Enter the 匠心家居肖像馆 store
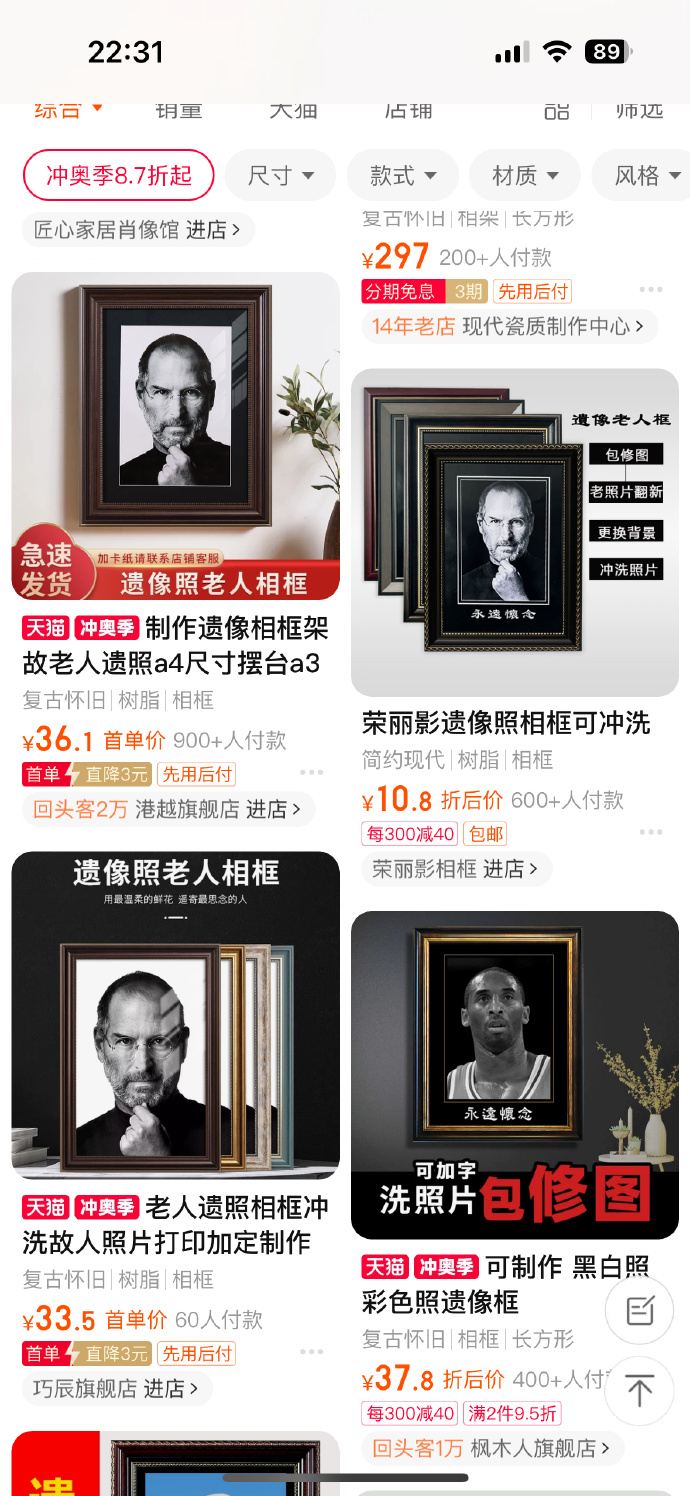This screenshot has height=1496, width=690. 137,229
